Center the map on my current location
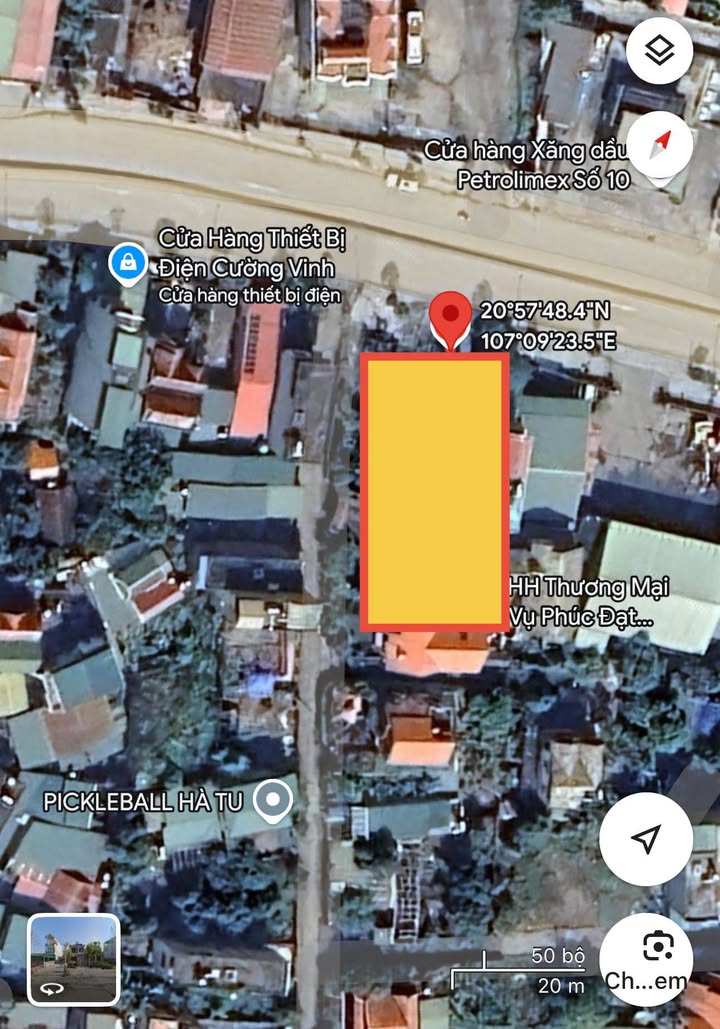This screenshot has width=720, height=1029. pyautogui.click(x=645, y=839)
